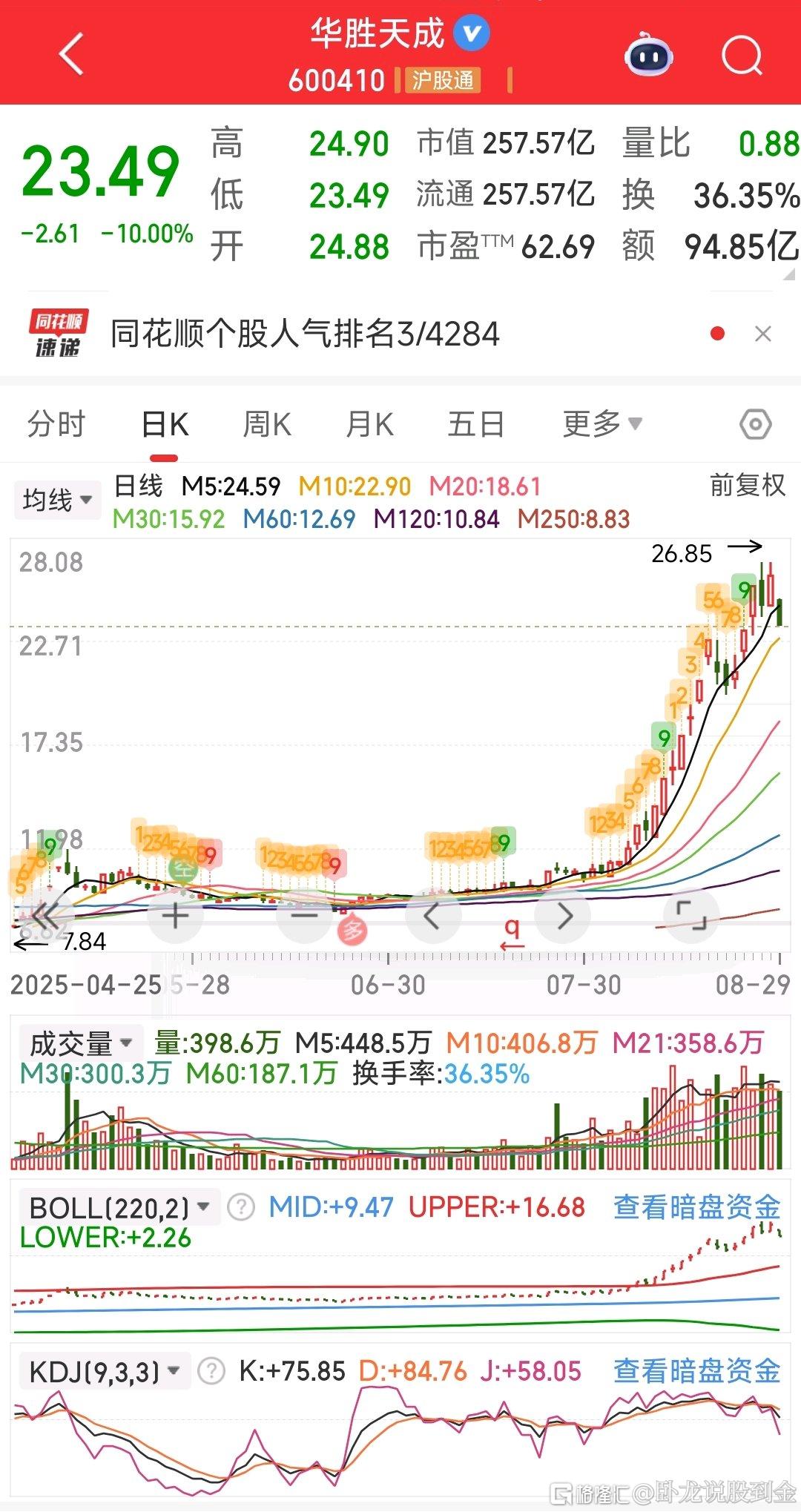The image size is (801, 1512).
Task: Go back using the top-left arrow
Action: click(x=72, y=54)
